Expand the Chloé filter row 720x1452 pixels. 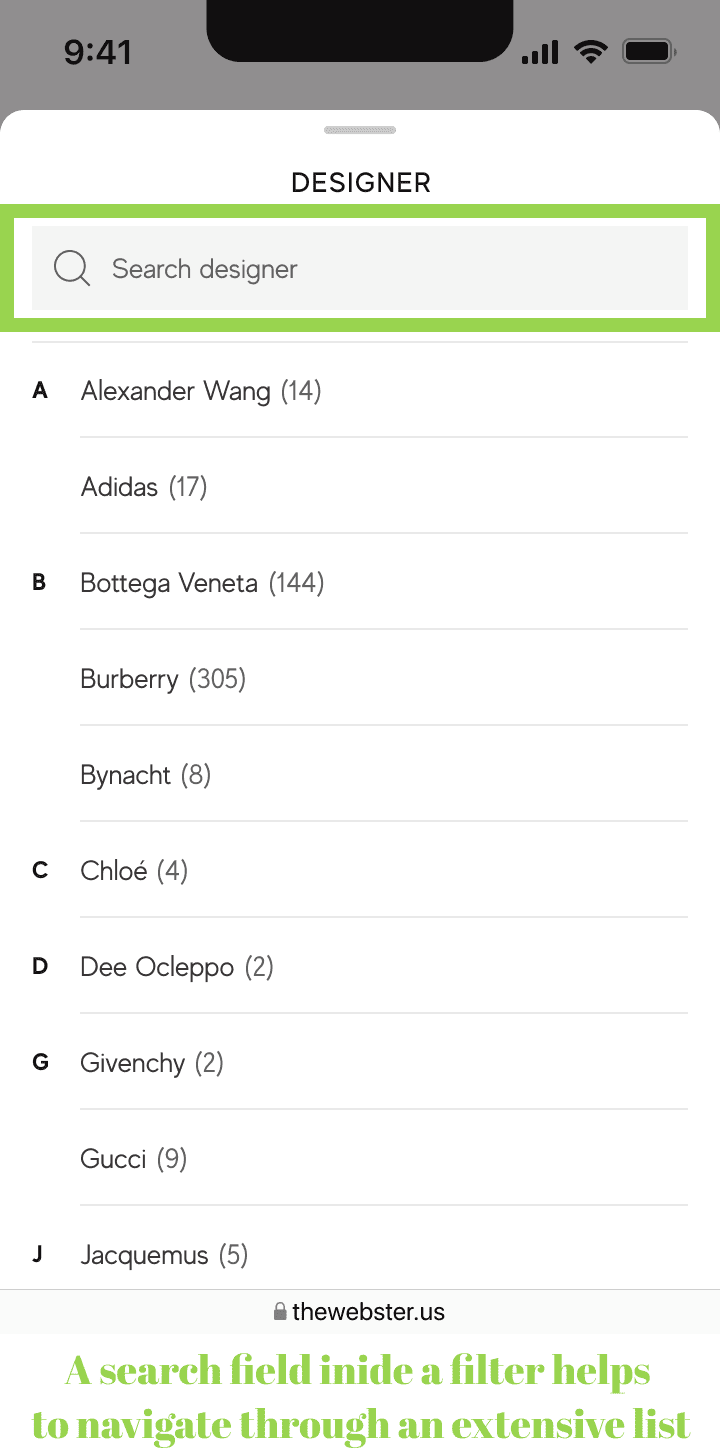[x=135, y=871]
